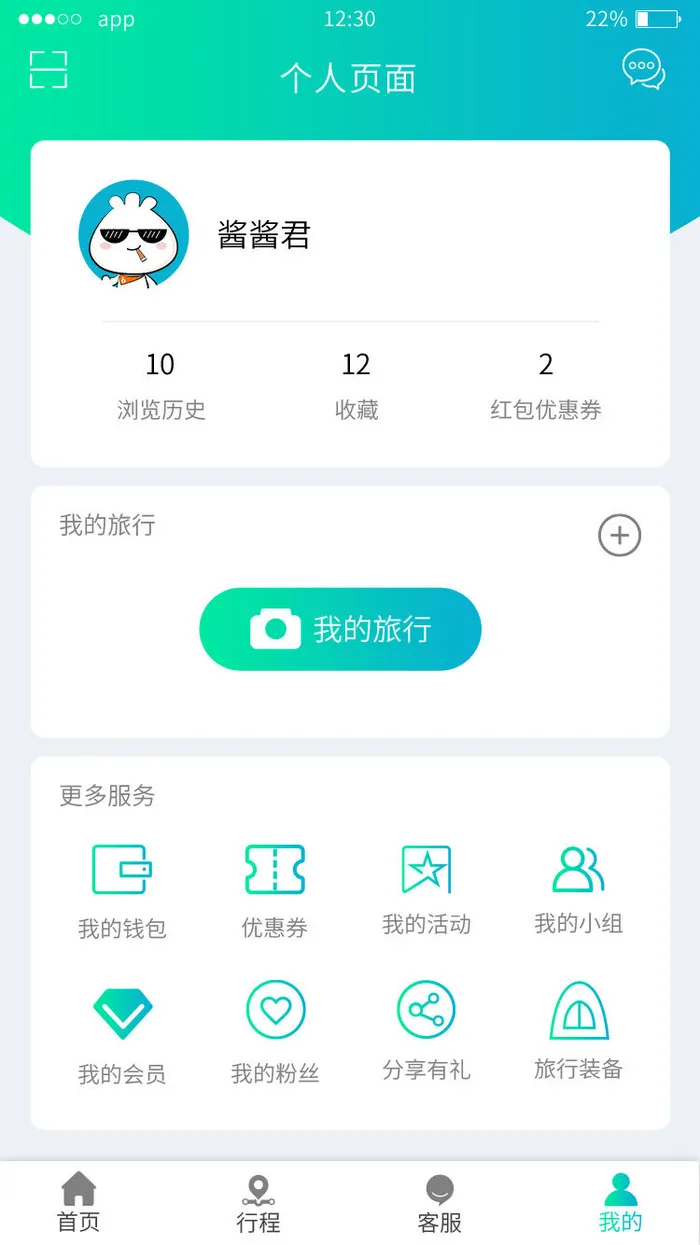Open 我的会员 membership

tap(122, 1035)
